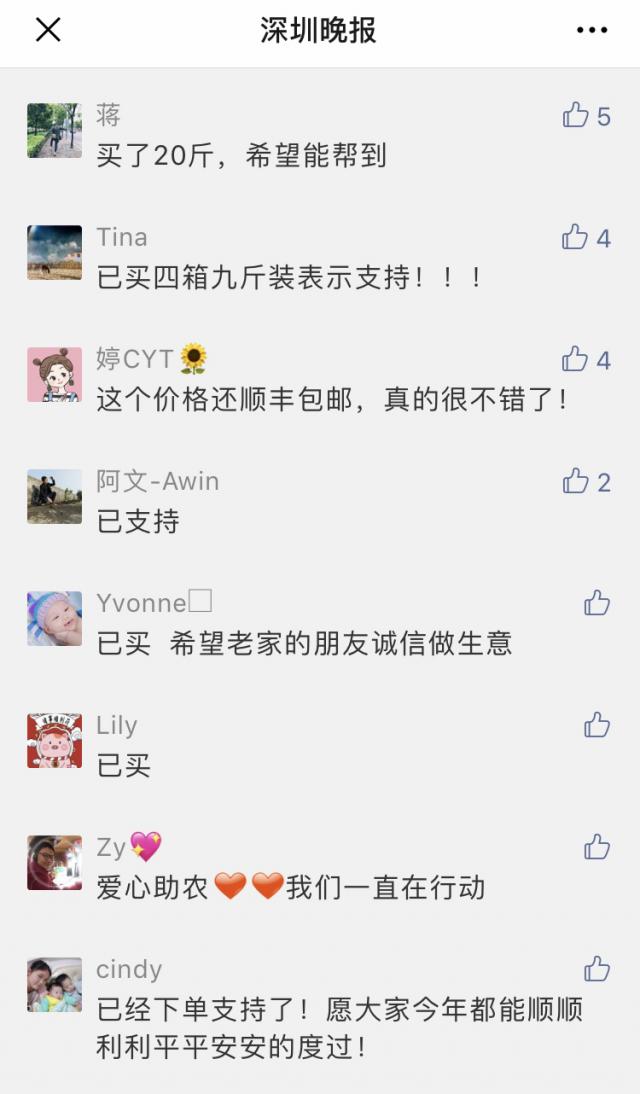Like 婷CYT's comment on 顺丰包邮

point(576,360)
